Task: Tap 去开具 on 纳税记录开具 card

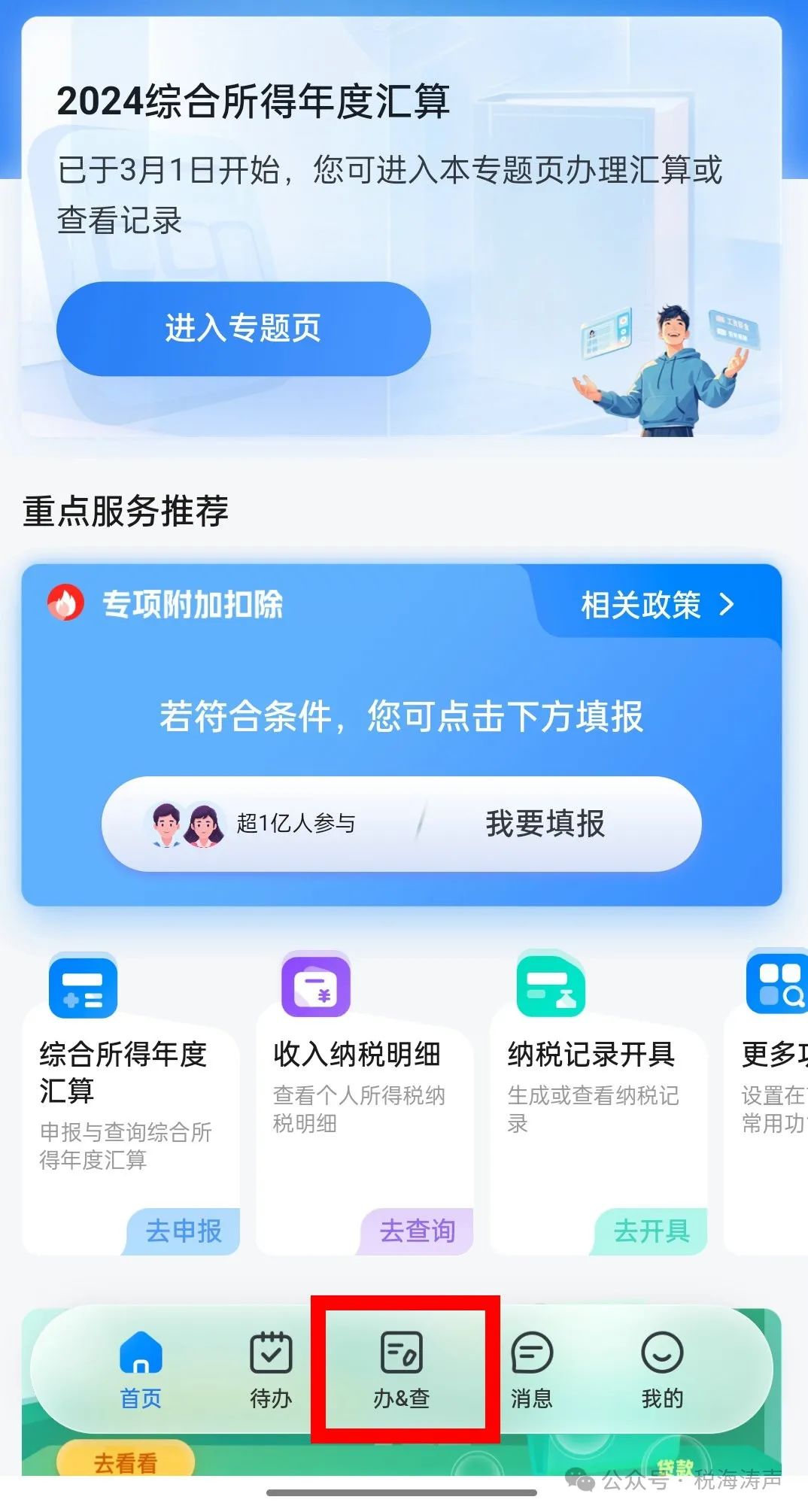Action: click(652, 1231)
